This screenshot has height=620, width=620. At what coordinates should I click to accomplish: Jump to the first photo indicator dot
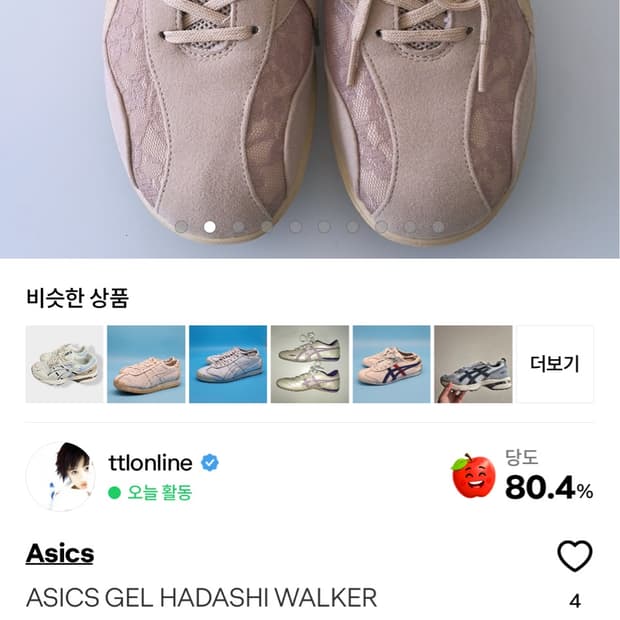(x=181, y=227)
